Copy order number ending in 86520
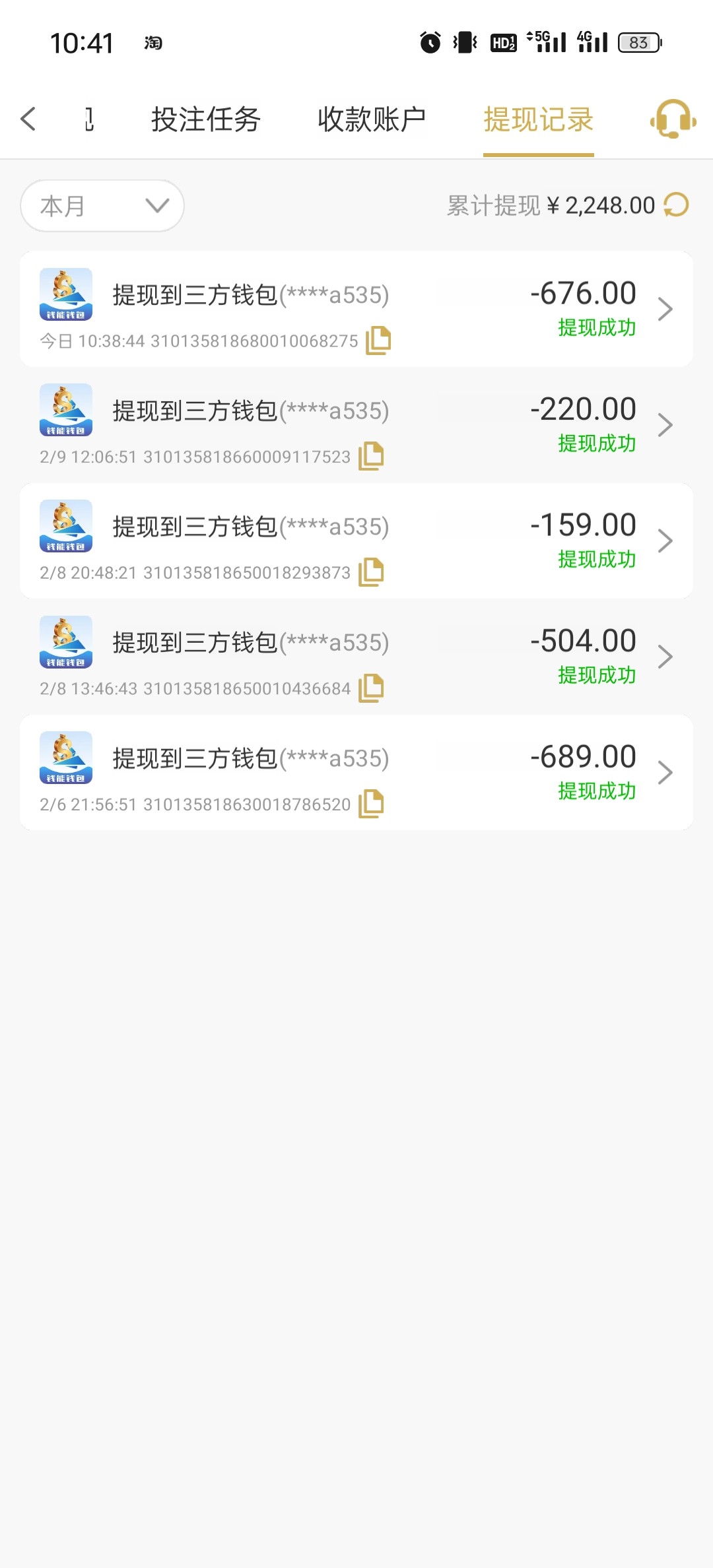 pyautogui.click(x=371, y=804)
